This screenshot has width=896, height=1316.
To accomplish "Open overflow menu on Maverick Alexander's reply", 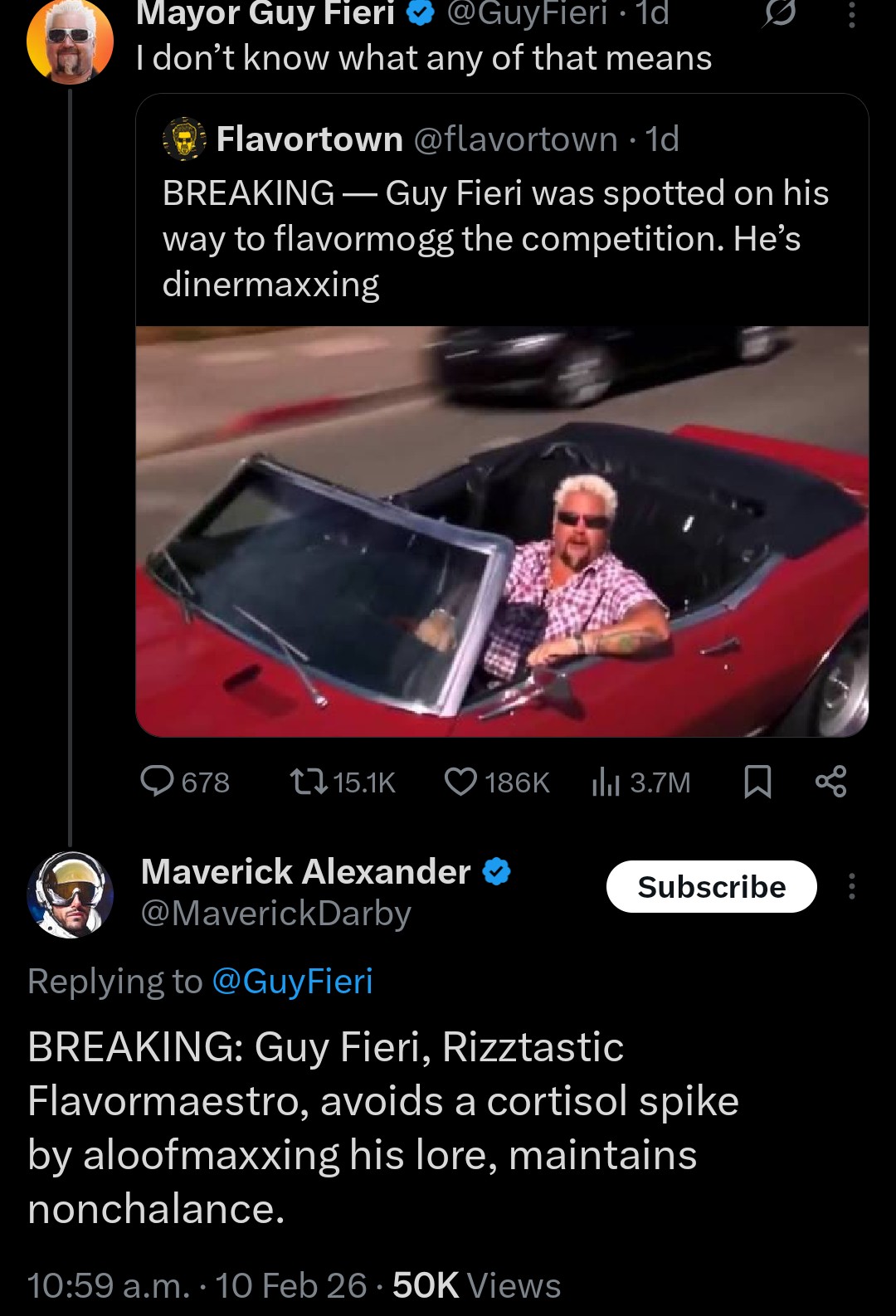I will pos(851,887).
